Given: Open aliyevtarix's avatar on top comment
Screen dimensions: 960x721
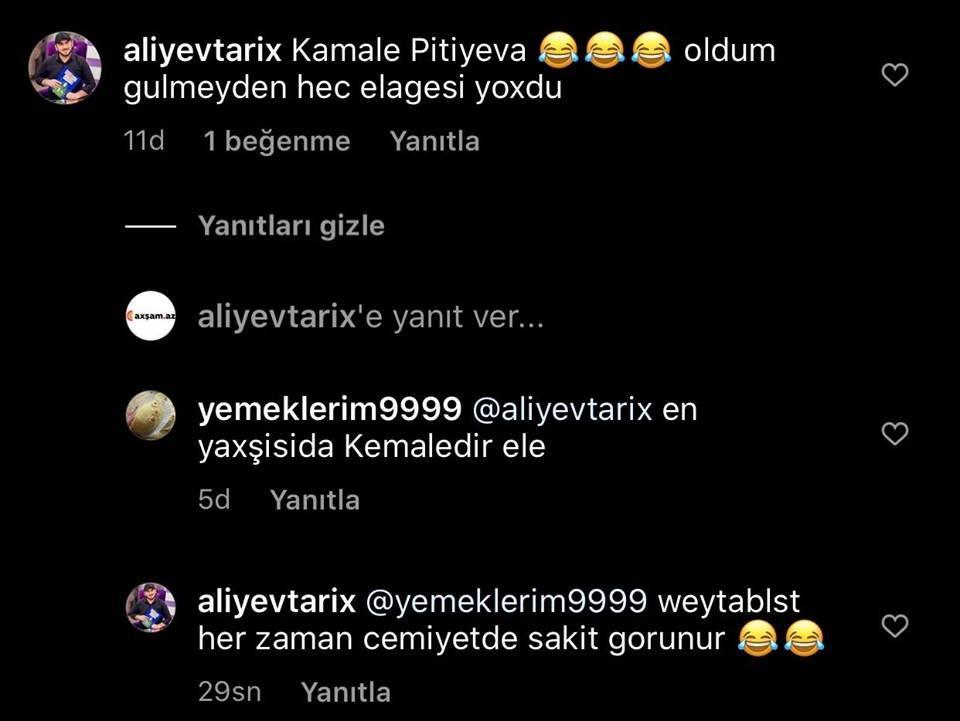Looking at the screenshot, I should click(65, 67).
